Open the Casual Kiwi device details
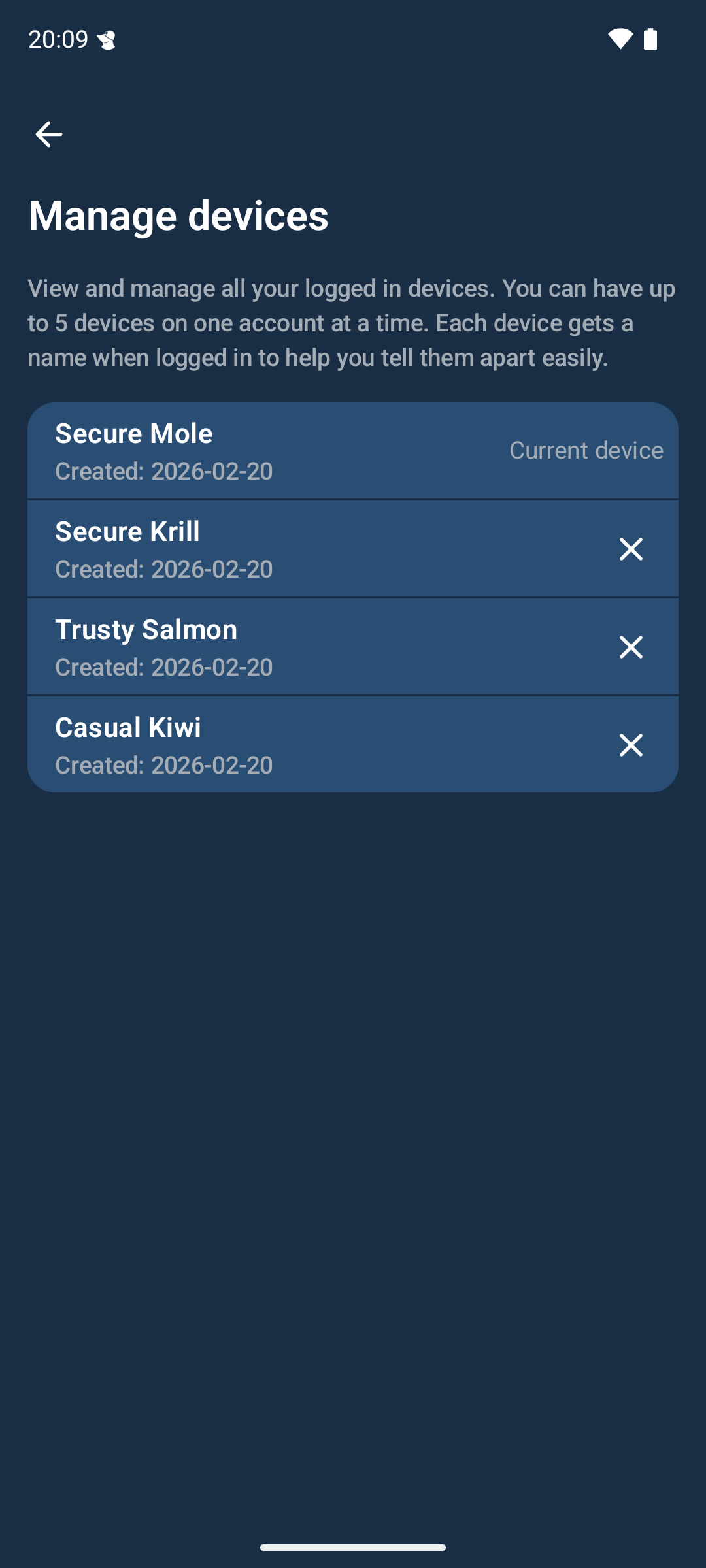The image size is (706, 1568). click(x=261, y=744)
